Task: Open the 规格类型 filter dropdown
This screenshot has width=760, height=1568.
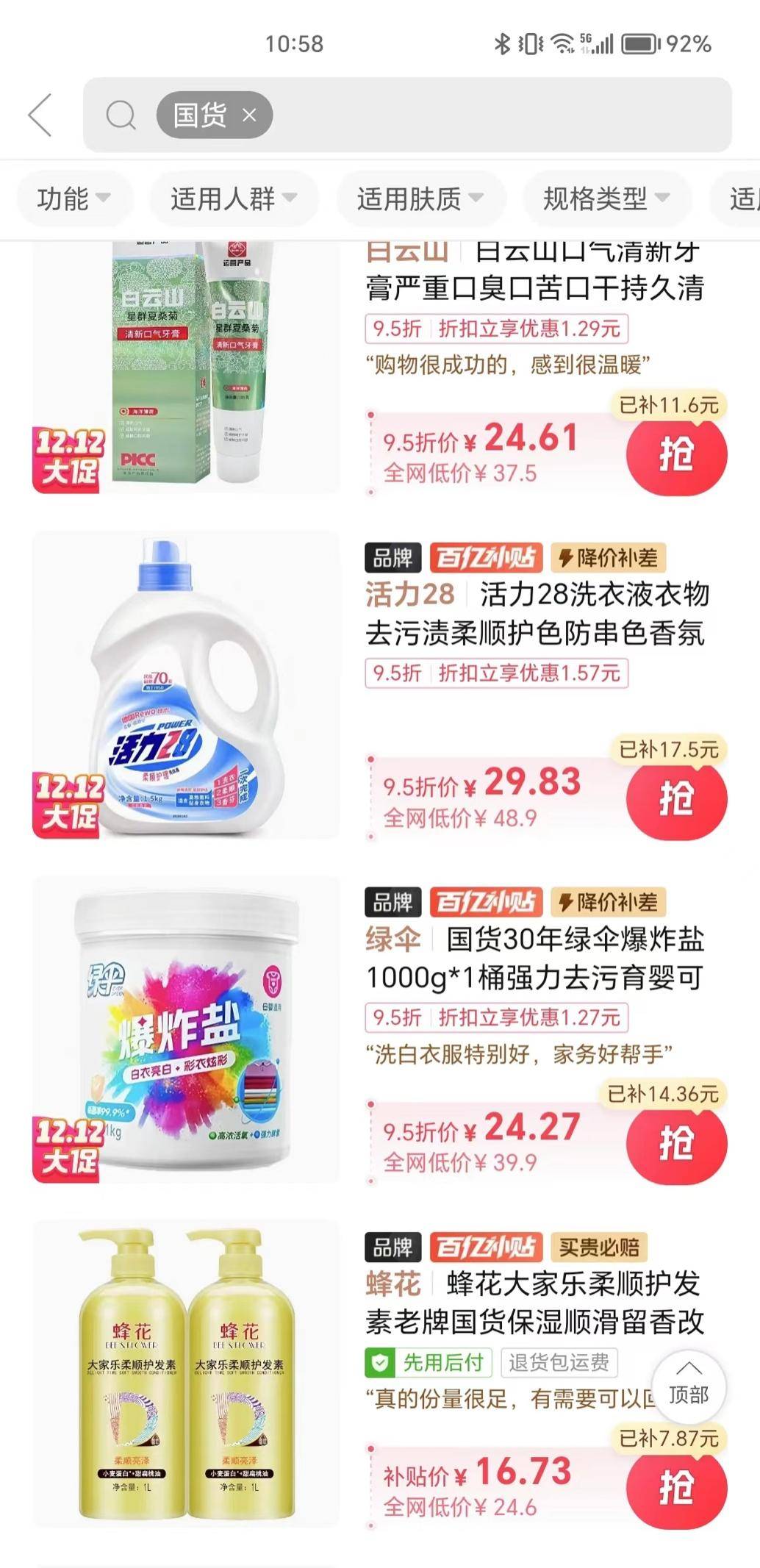Action: pos(606,198)
